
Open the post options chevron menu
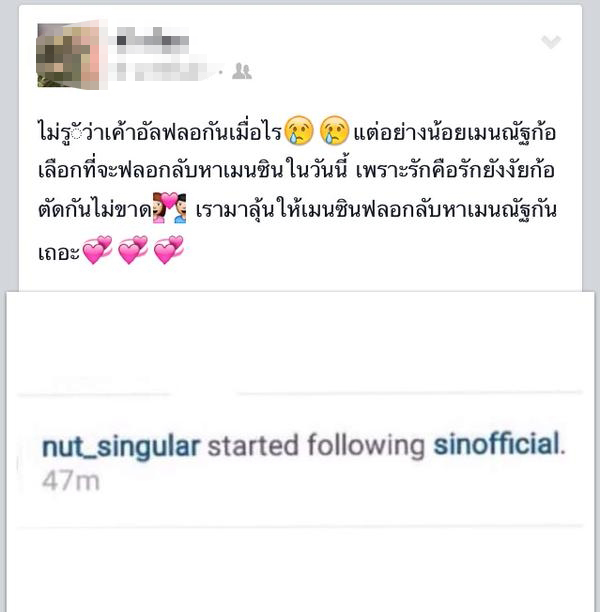550,42
